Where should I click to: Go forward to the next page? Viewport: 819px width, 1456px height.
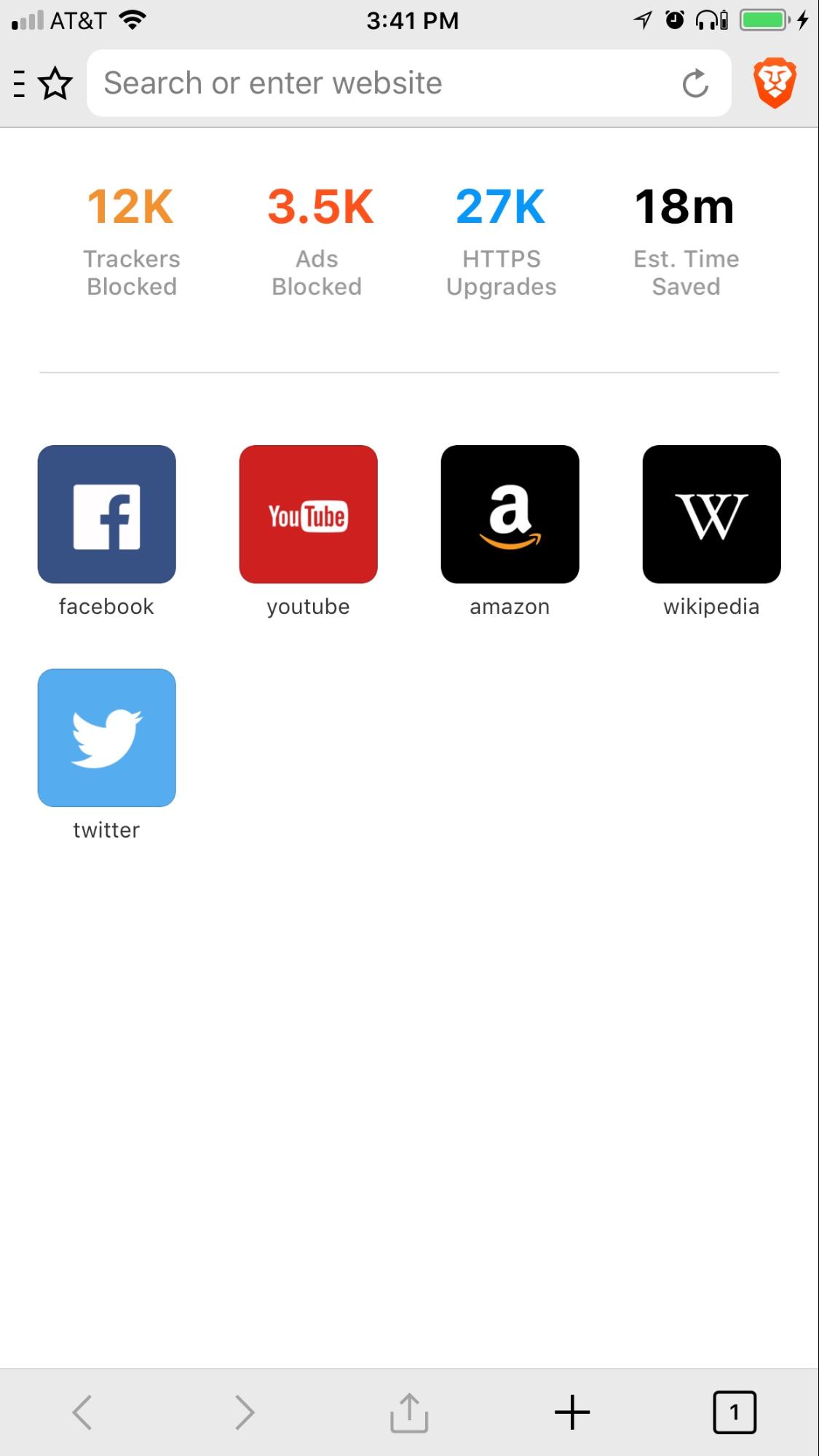coord(245,1412)
